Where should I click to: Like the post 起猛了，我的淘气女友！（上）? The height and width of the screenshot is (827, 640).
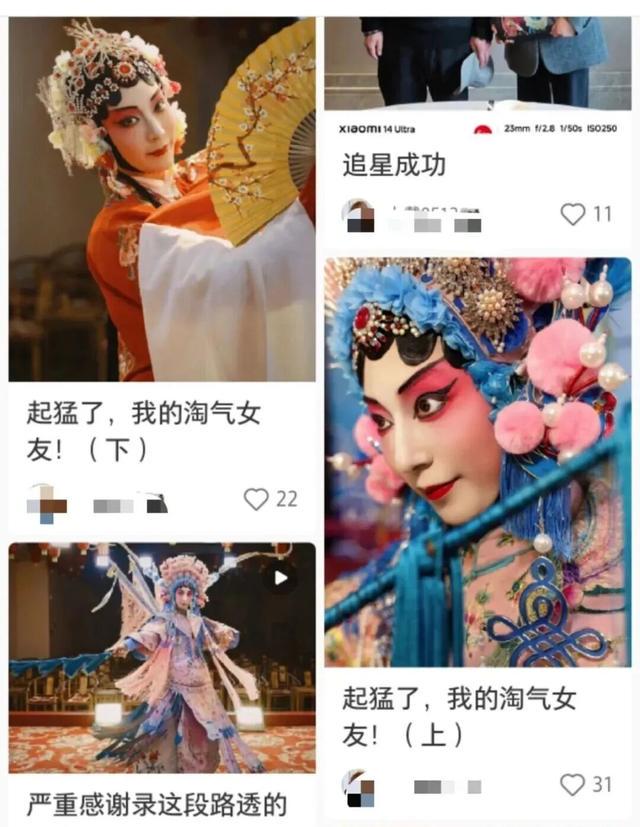pyautogui.click(x=572, y=784)
